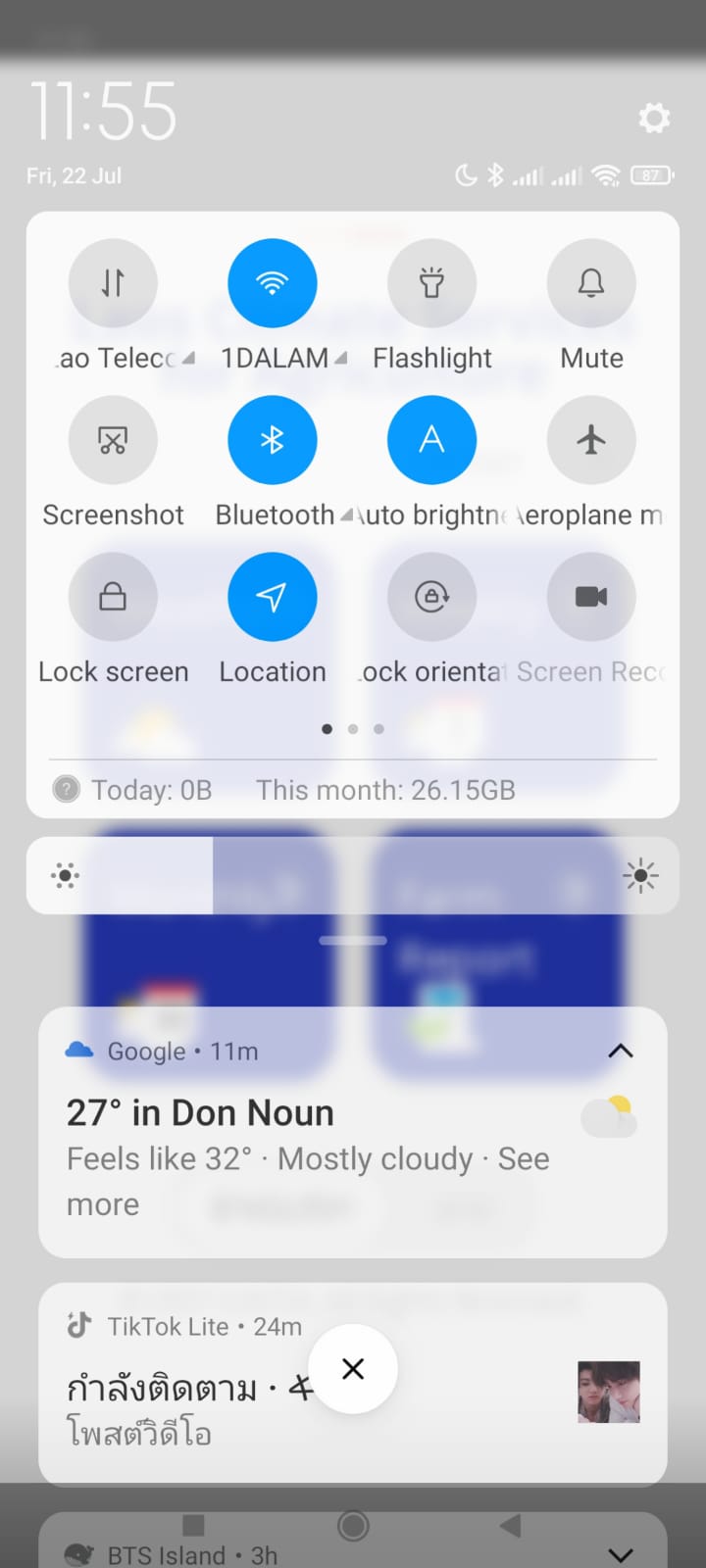Turn on the Flashlight

tap(431, 283)
